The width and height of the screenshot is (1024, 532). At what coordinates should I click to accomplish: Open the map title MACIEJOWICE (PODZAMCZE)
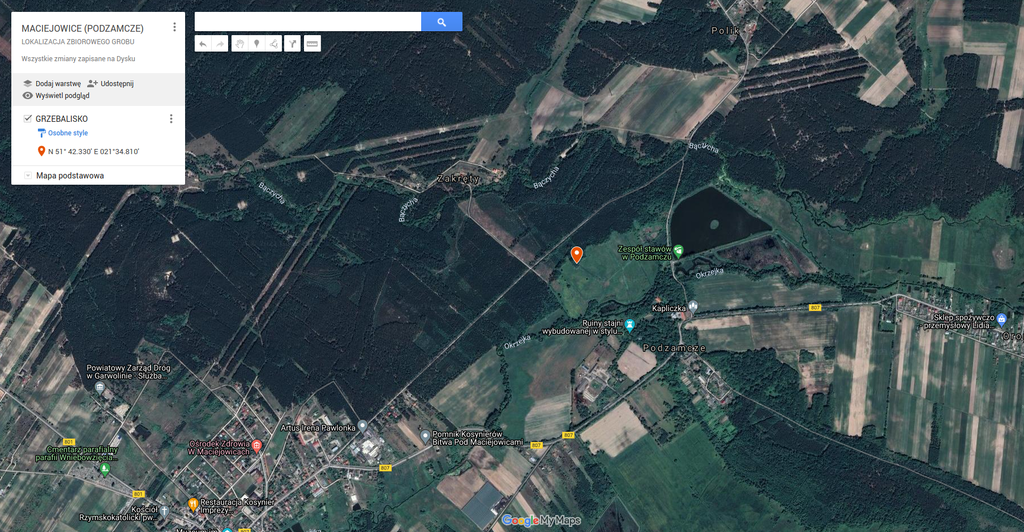82,28
